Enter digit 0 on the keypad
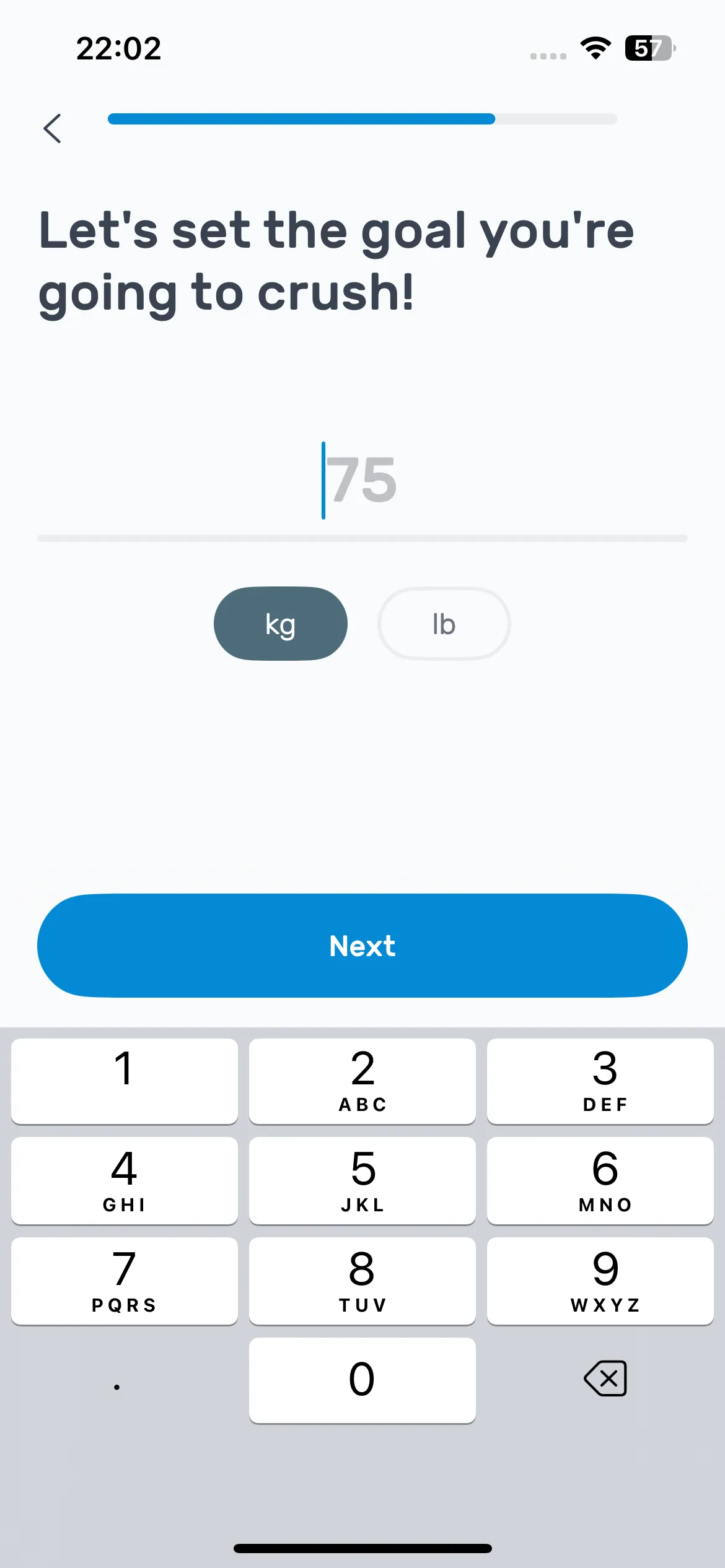This screenshot has width=725, height=1568. (362, 1380)
